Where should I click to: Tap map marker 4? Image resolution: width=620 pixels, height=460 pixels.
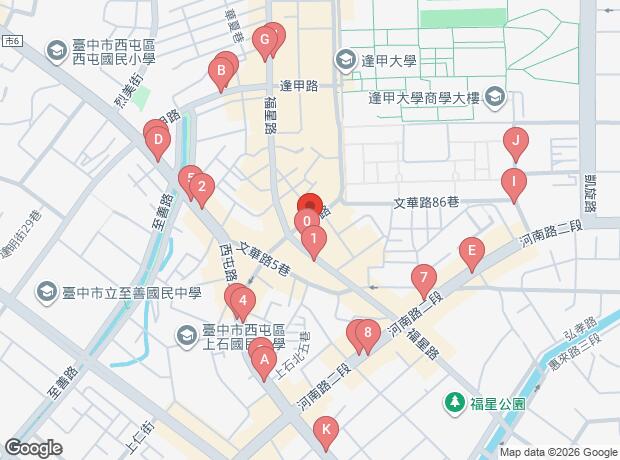pyautogui.click(x=241, y=298)
